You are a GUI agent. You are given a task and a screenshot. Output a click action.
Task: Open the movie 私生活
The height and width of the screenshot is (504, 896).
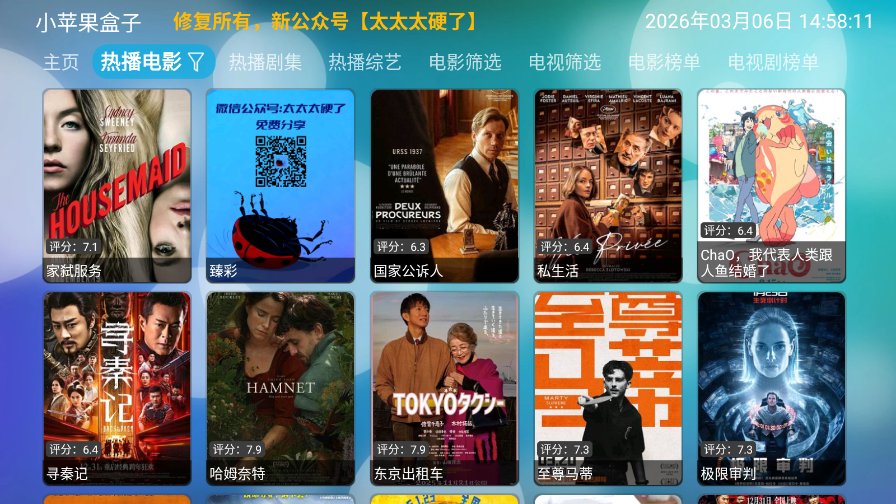(608, 185)
